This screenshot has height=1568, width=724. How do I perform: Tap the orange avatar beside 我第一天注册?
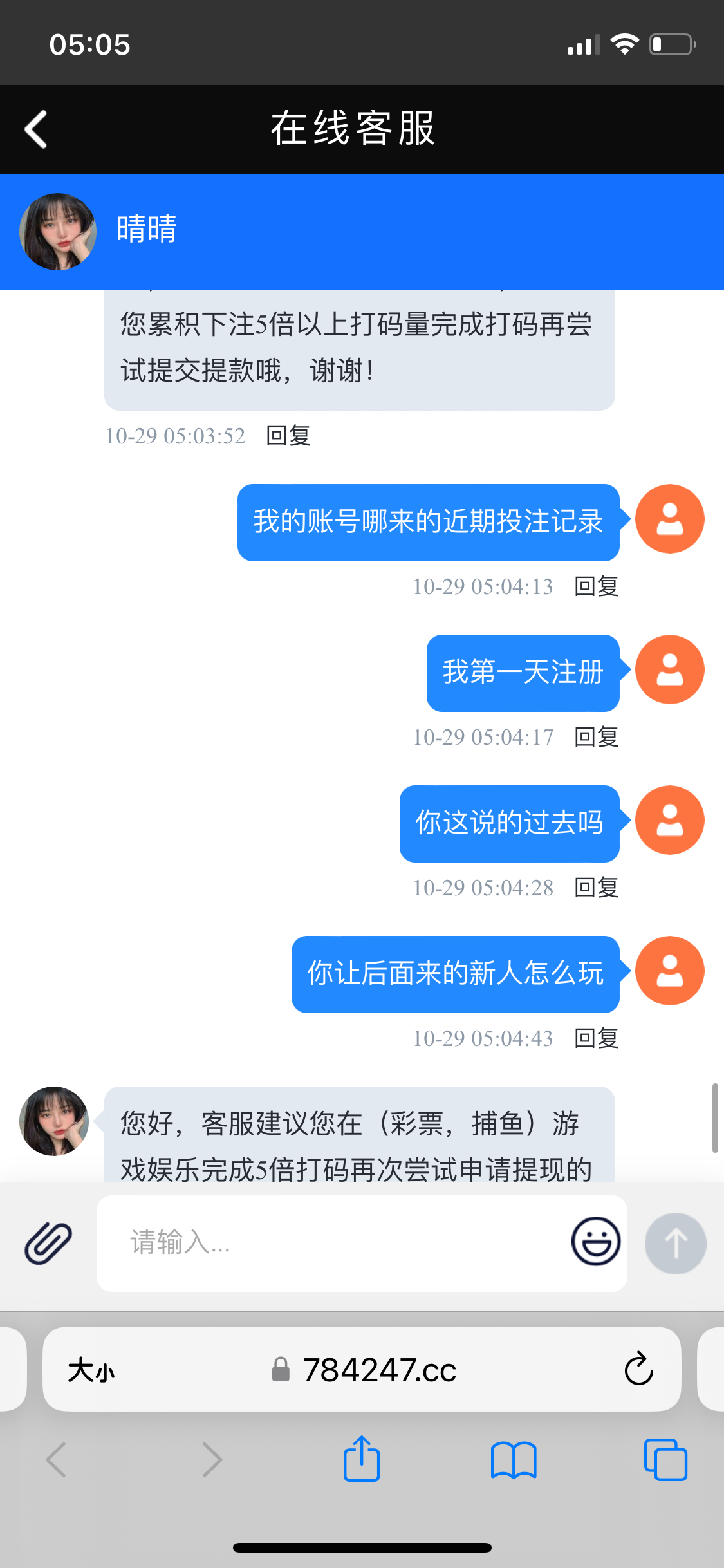(x=669, y=669)
